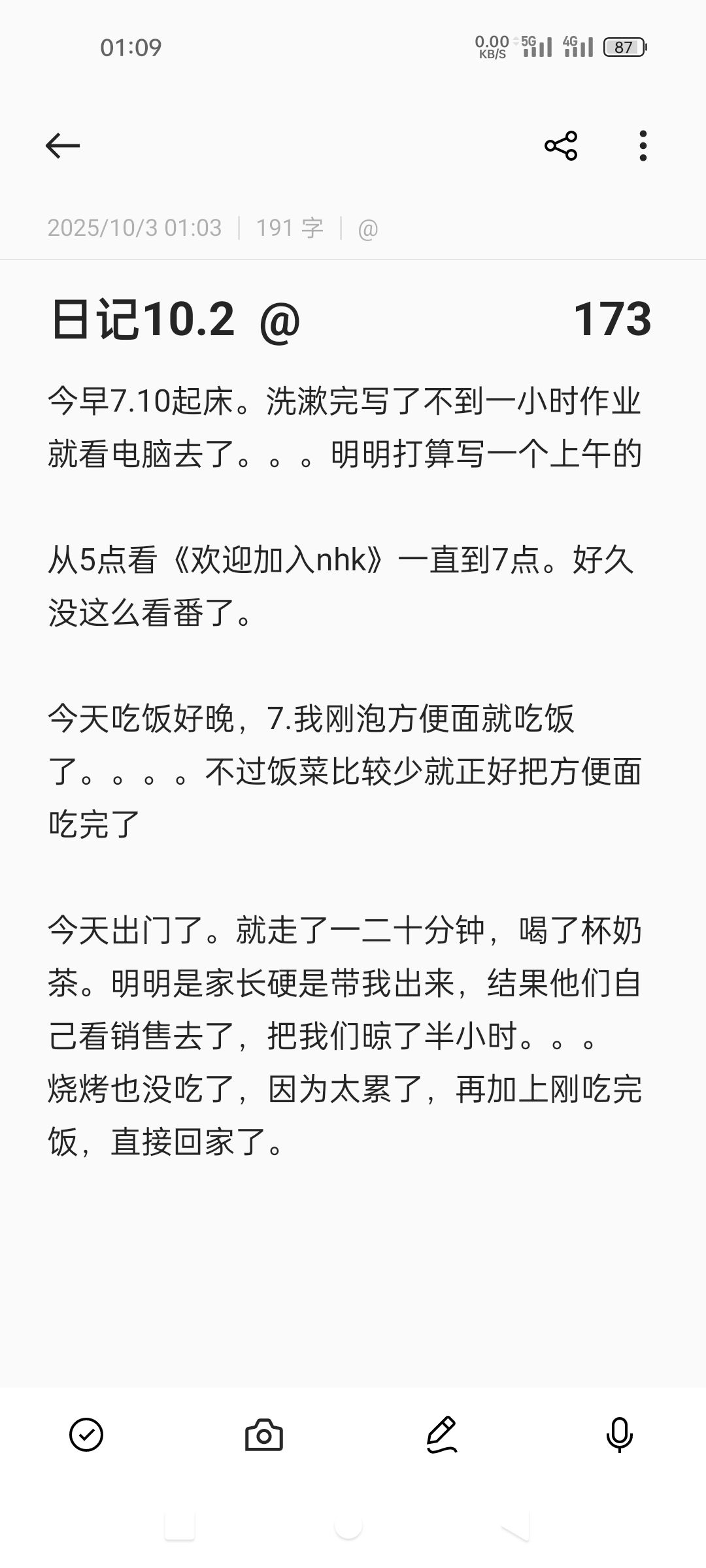The height and width of the screenshot is (1568, 706).
Task: Insert a checklist item via the checkmark icon
Action: click(86, 1435)
